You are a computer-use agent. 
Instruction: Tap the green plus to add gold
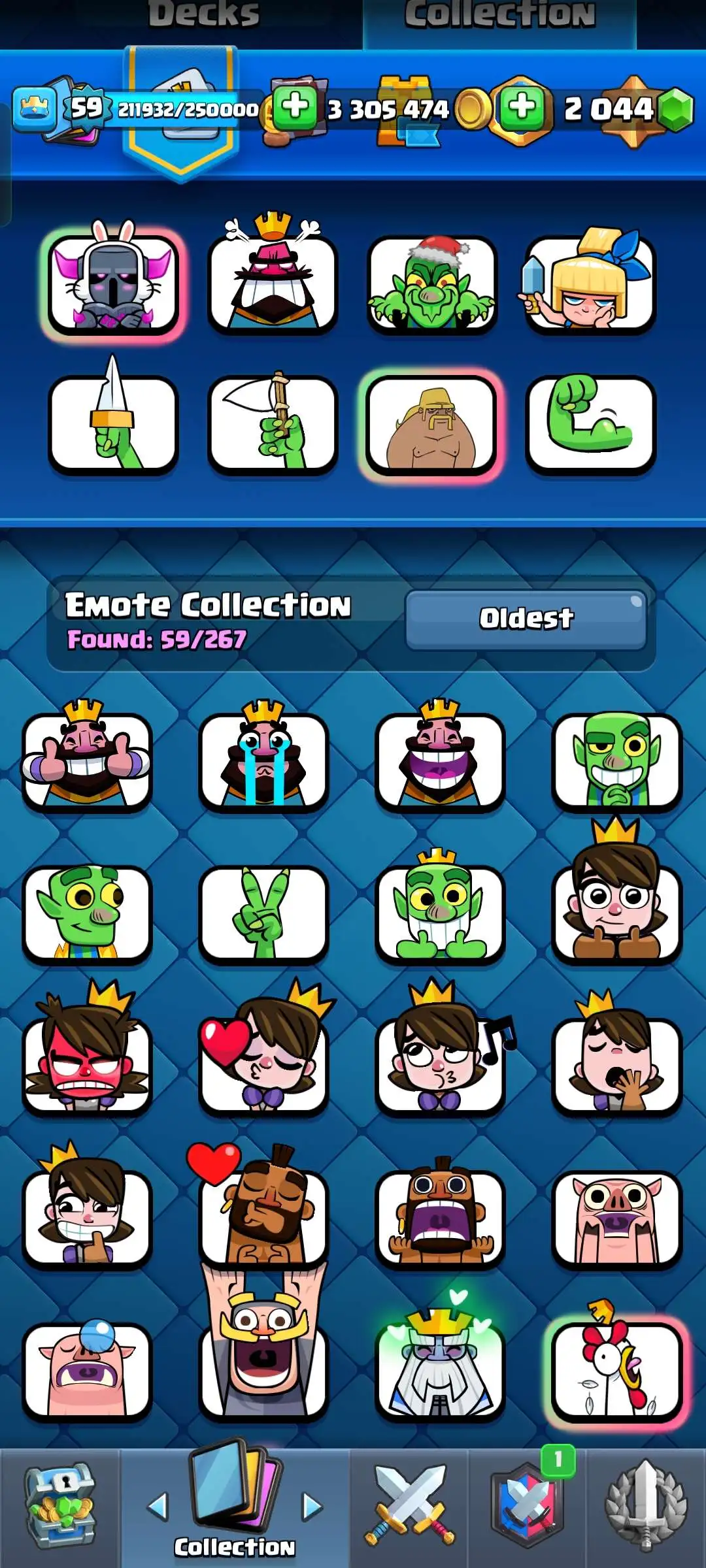point(295,106)
